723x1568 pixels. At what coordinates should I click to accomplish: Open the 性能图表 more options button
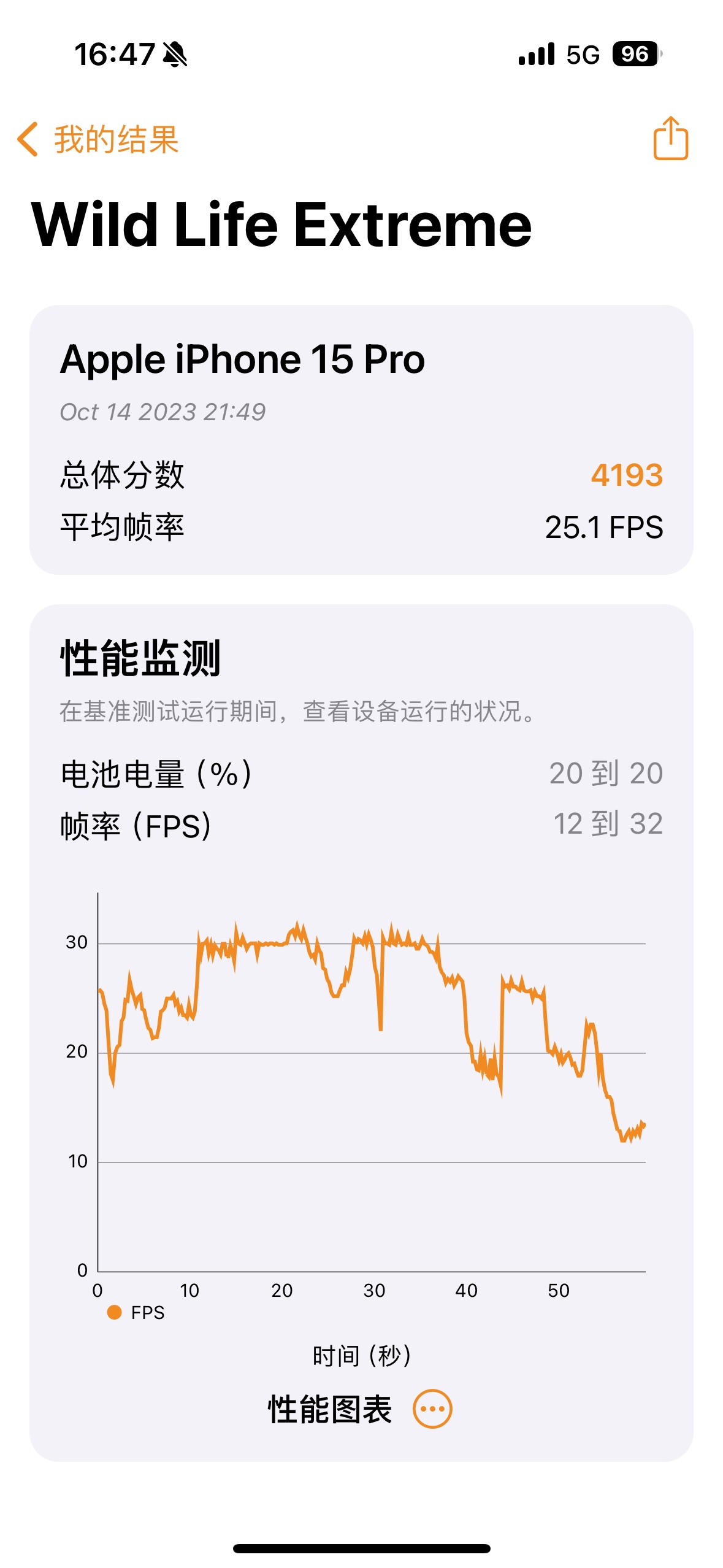click(432, 1409)
